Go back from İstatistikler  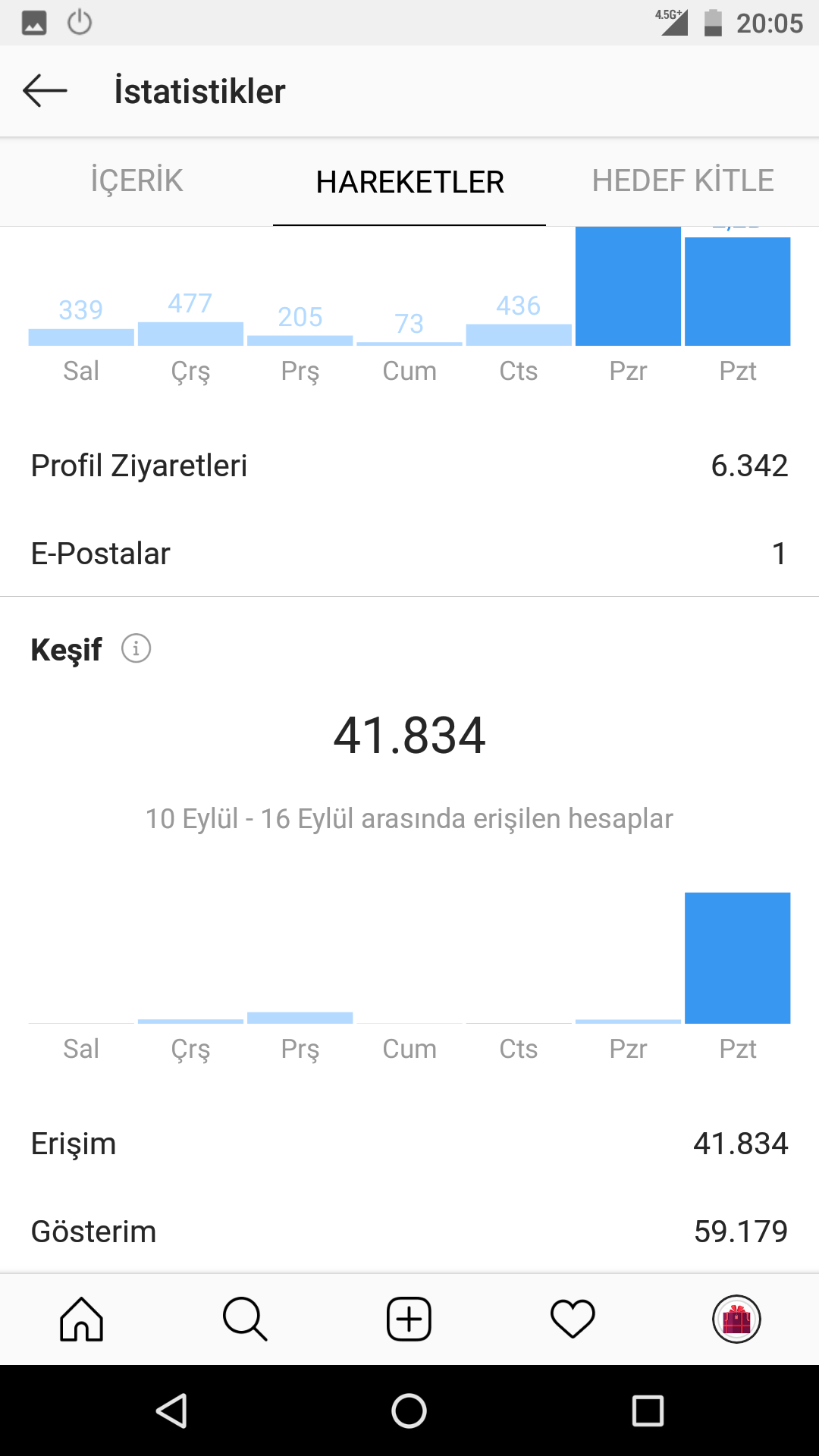[x=45, y=91]
